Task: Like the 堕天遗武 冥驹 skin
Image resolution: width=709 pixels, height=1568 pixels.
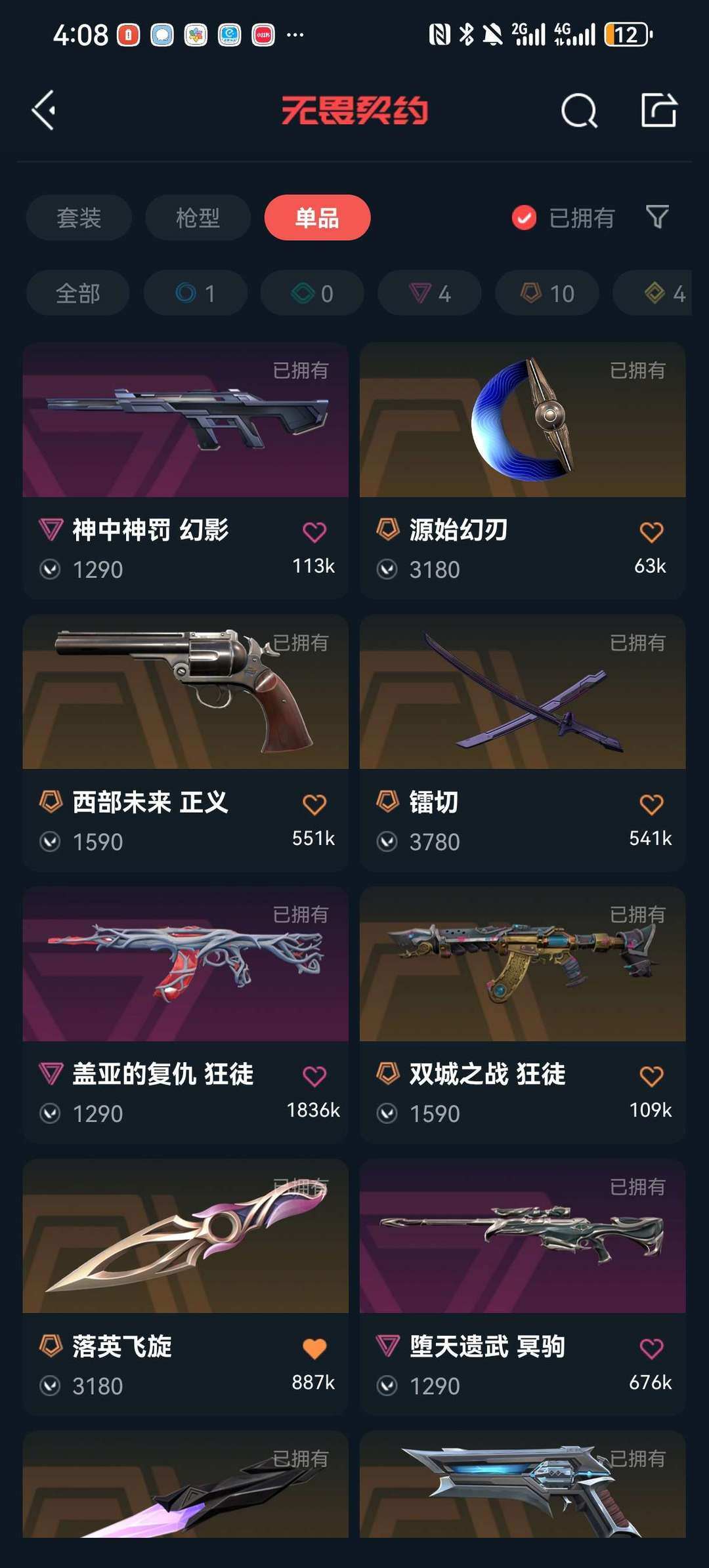Action: pos(651,1348)
